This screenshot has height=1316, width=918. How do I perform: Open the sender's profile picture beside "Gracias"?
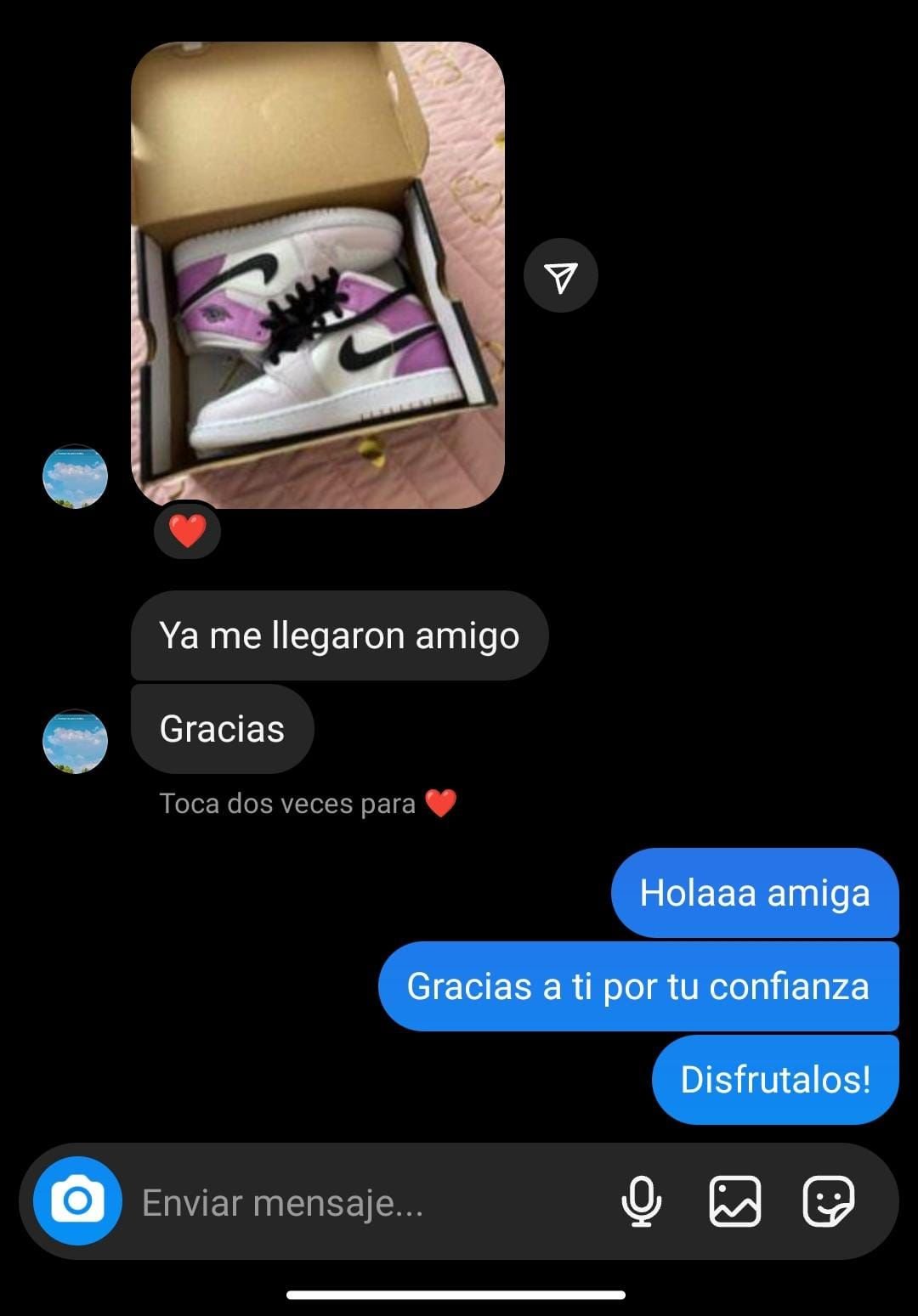(x=75, y=741)
